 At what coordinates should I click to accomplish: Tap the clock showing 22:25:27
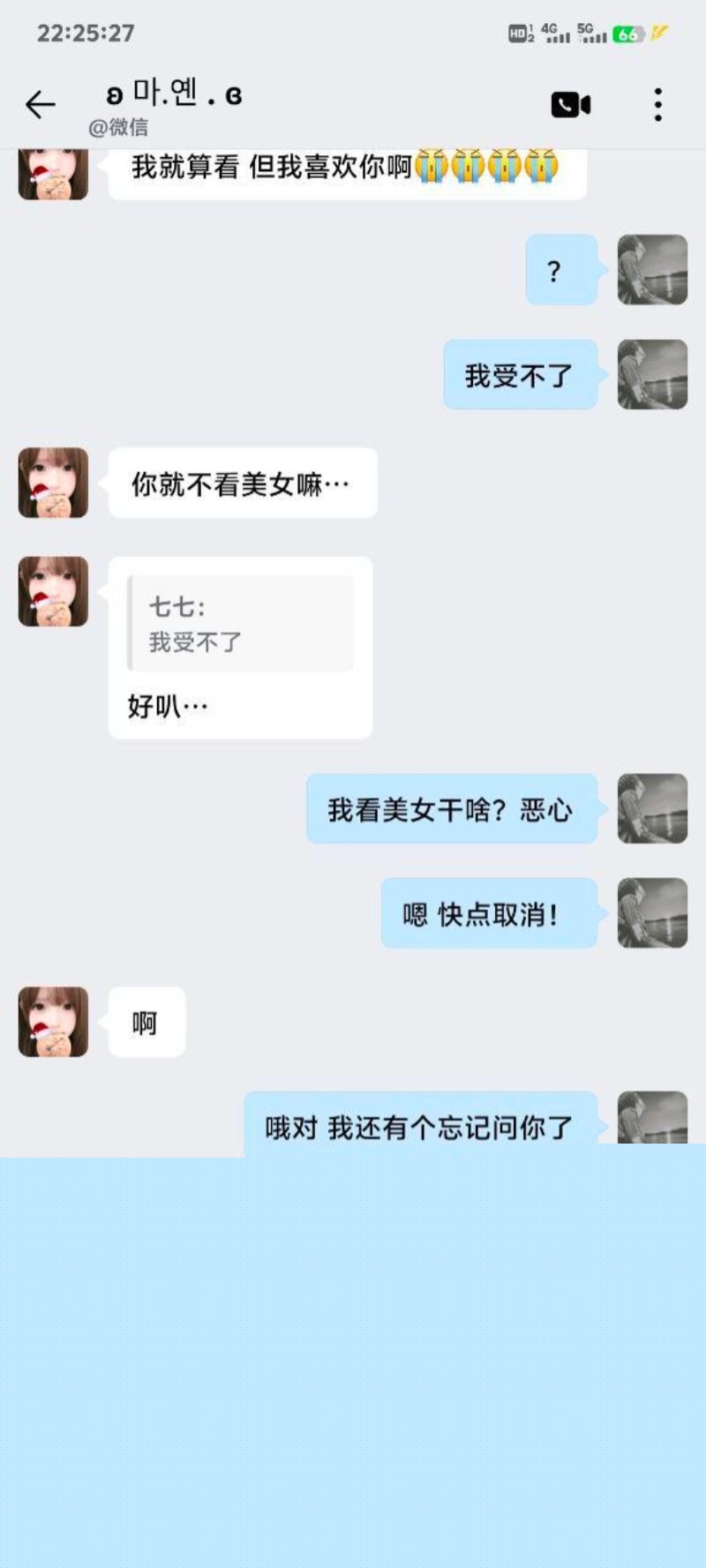coord(86,35)
